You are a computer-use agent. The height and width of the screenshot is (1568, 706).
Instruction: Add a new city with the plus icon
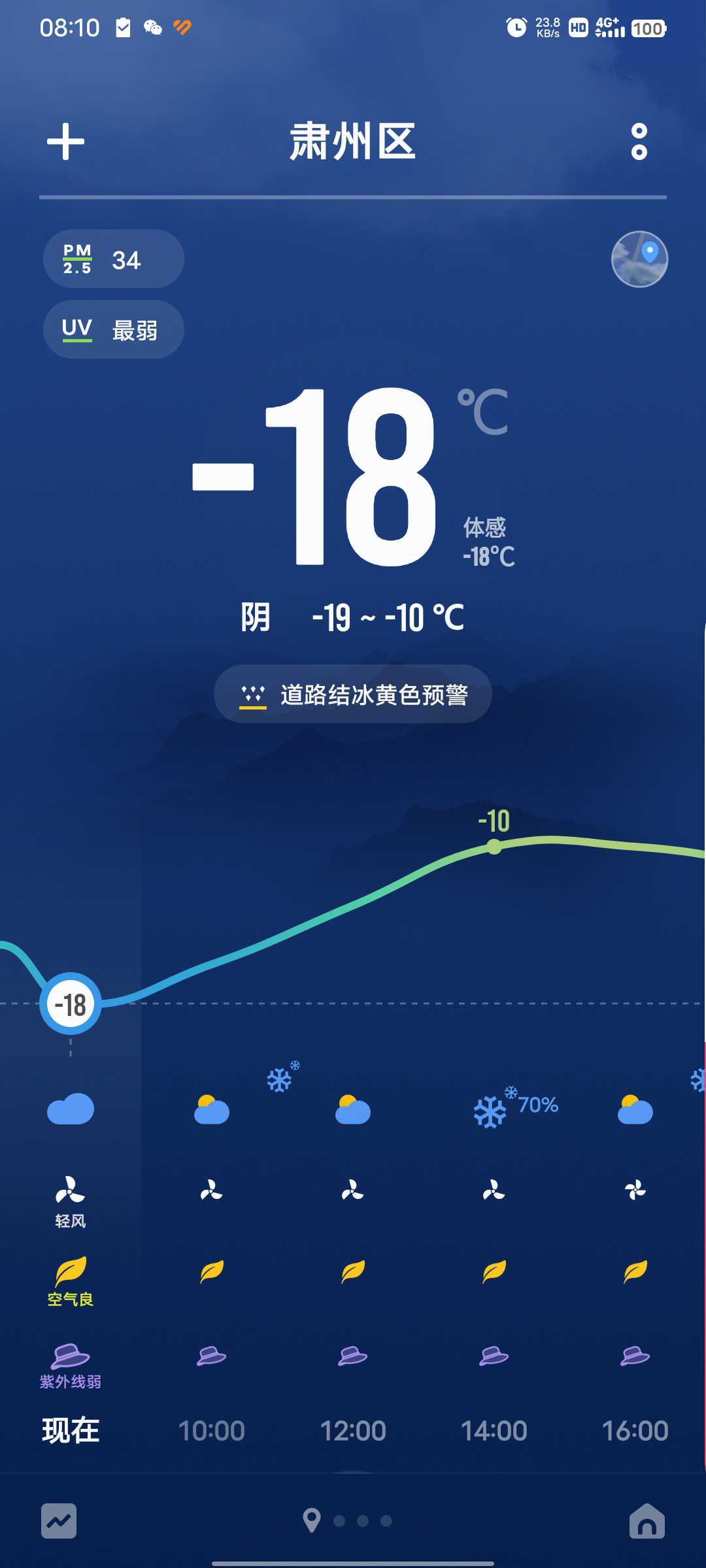pos(65,141)
